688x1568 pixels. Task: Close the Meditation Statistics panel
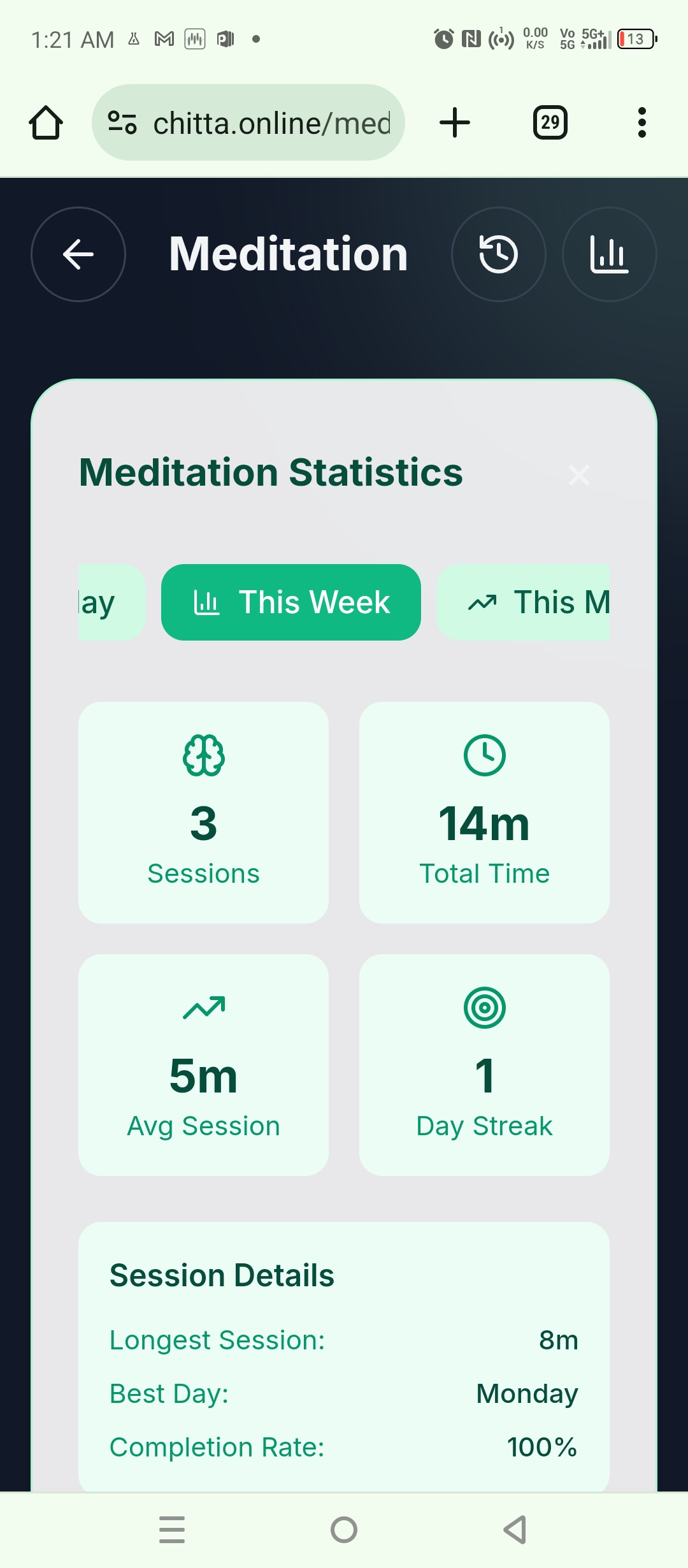(x=579, y=475)
